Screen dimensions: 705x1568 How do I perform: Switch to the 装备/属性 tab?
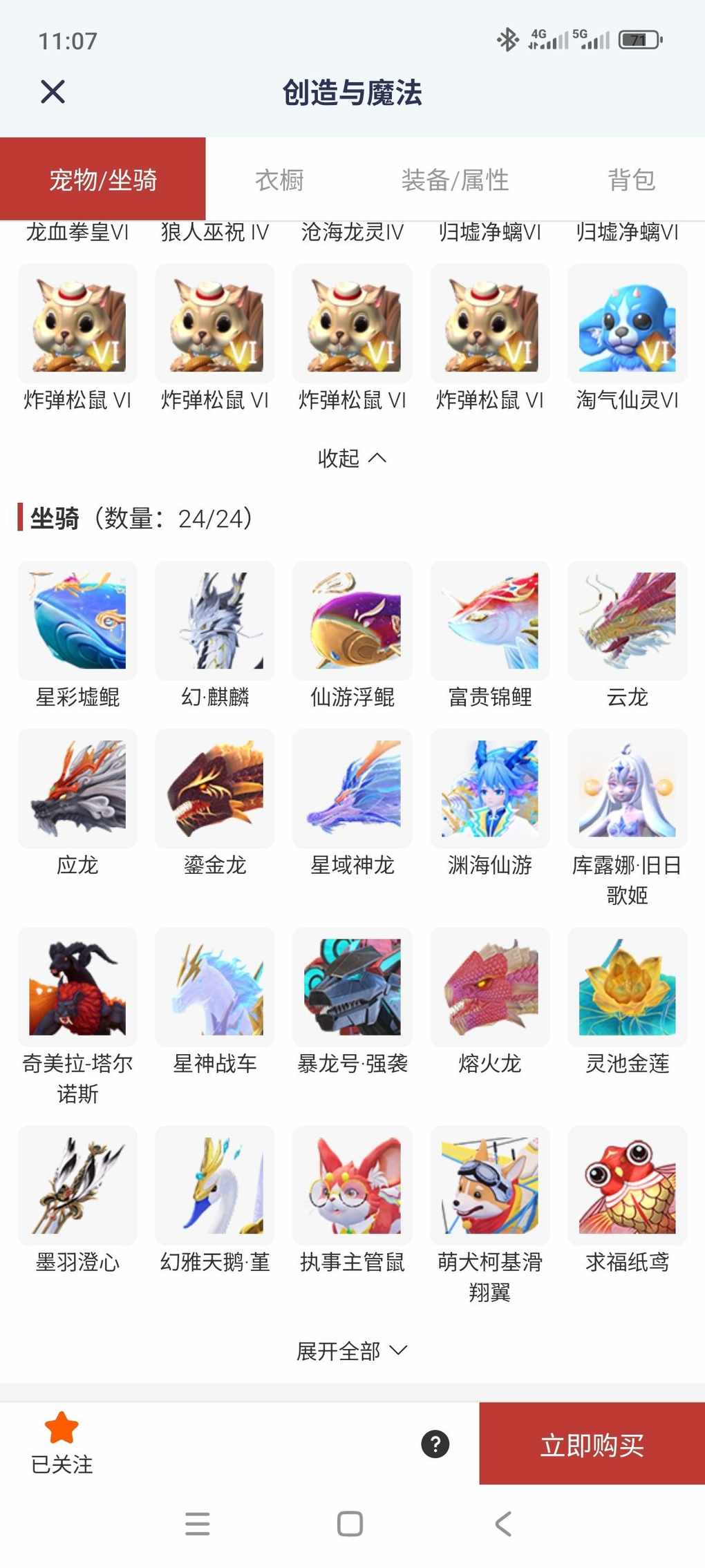click(x=455, y=180)
